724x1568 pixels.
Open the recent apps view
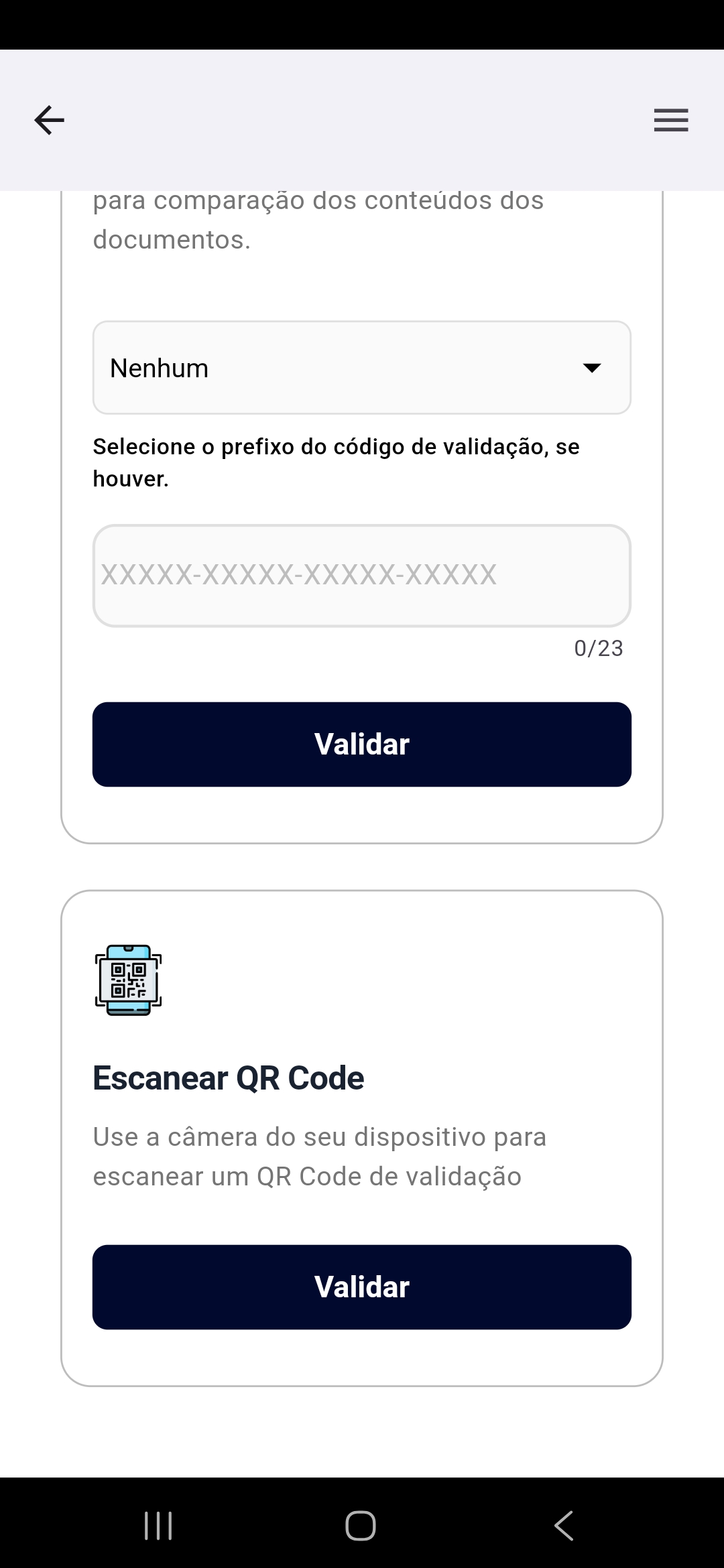point(159,1526)
